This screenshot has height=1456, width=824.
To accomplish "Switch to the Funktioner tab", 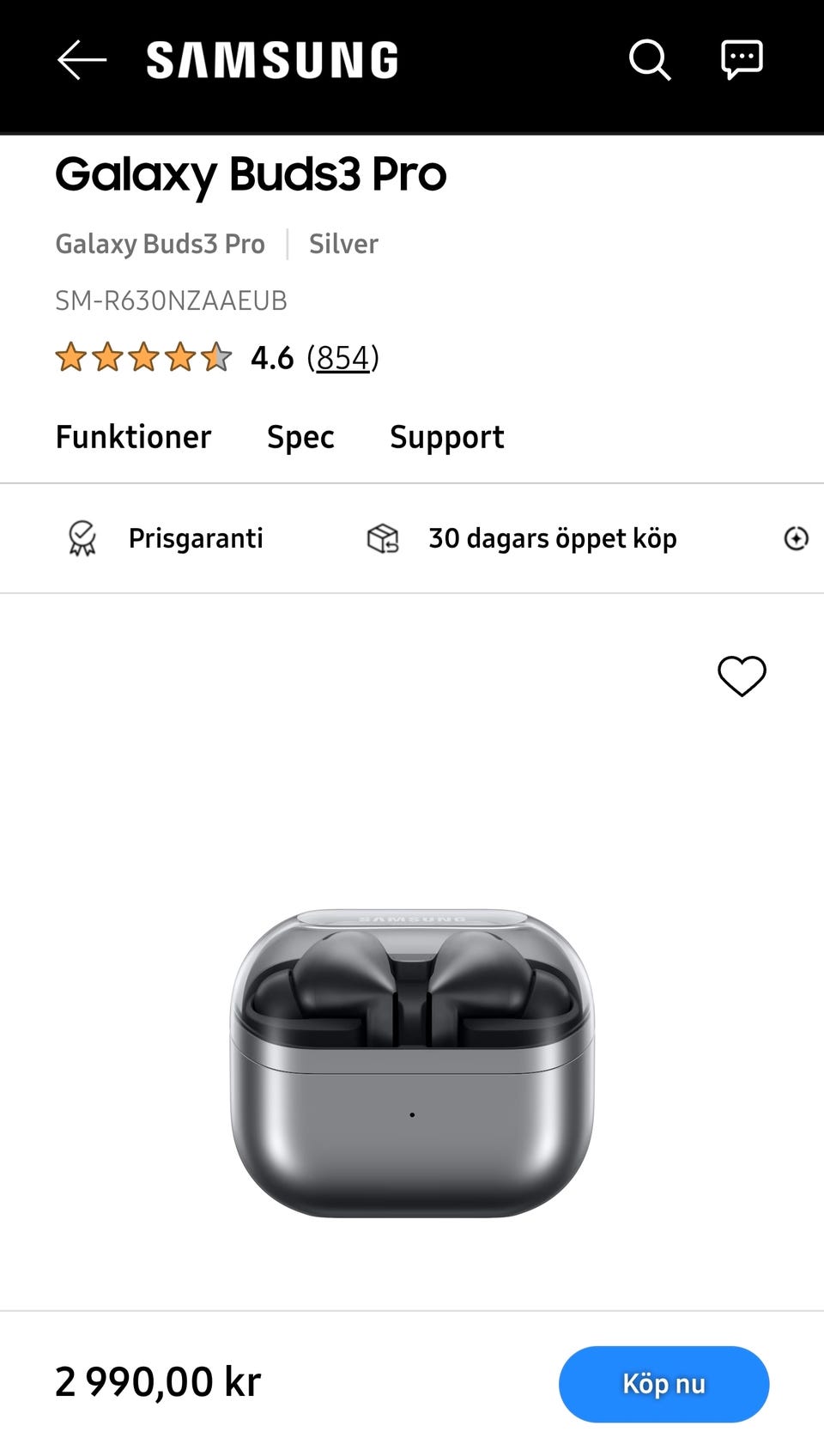I will click(133, 437).
